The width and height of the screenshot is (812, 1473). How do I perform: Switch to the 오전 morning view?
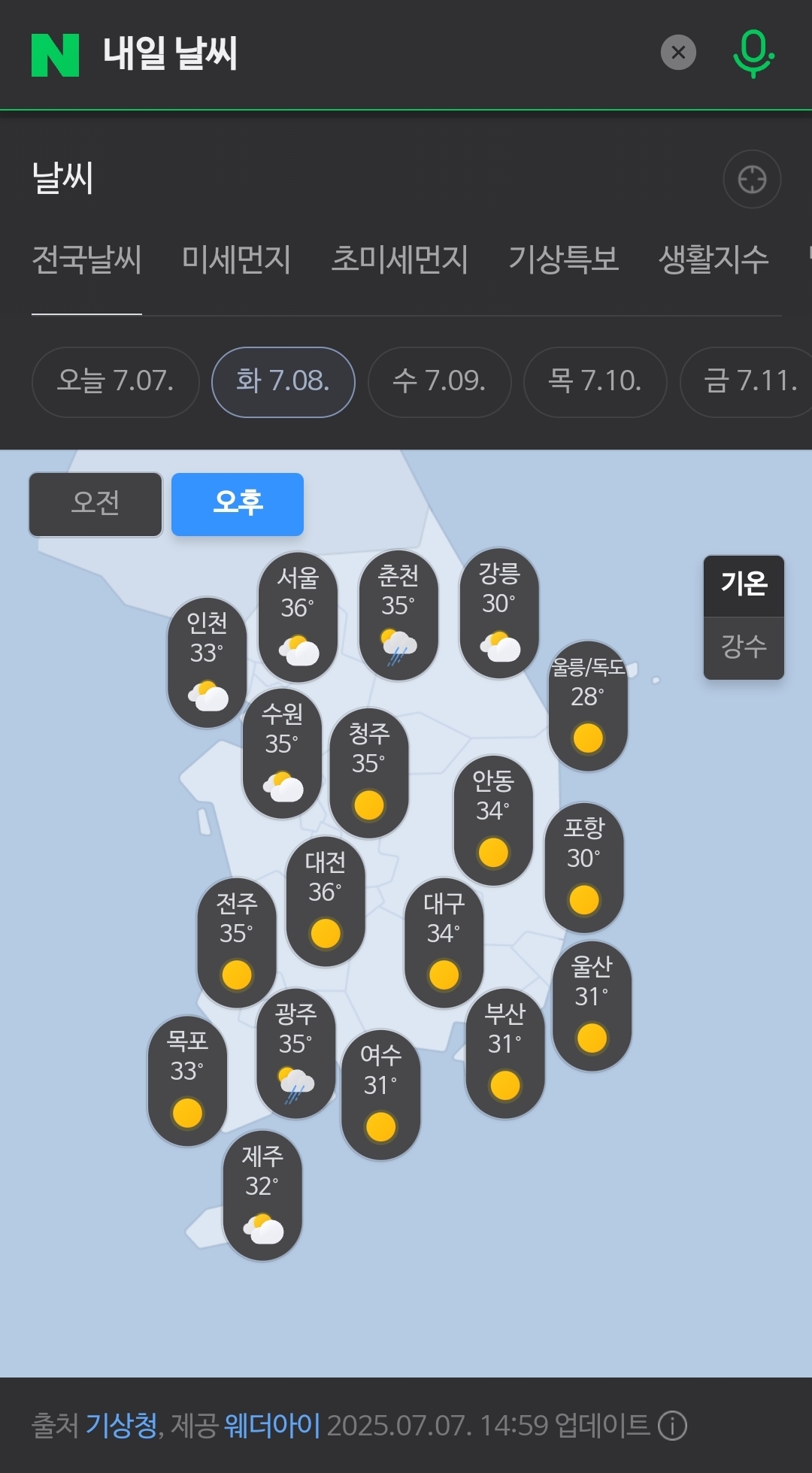tap(95, 504)
